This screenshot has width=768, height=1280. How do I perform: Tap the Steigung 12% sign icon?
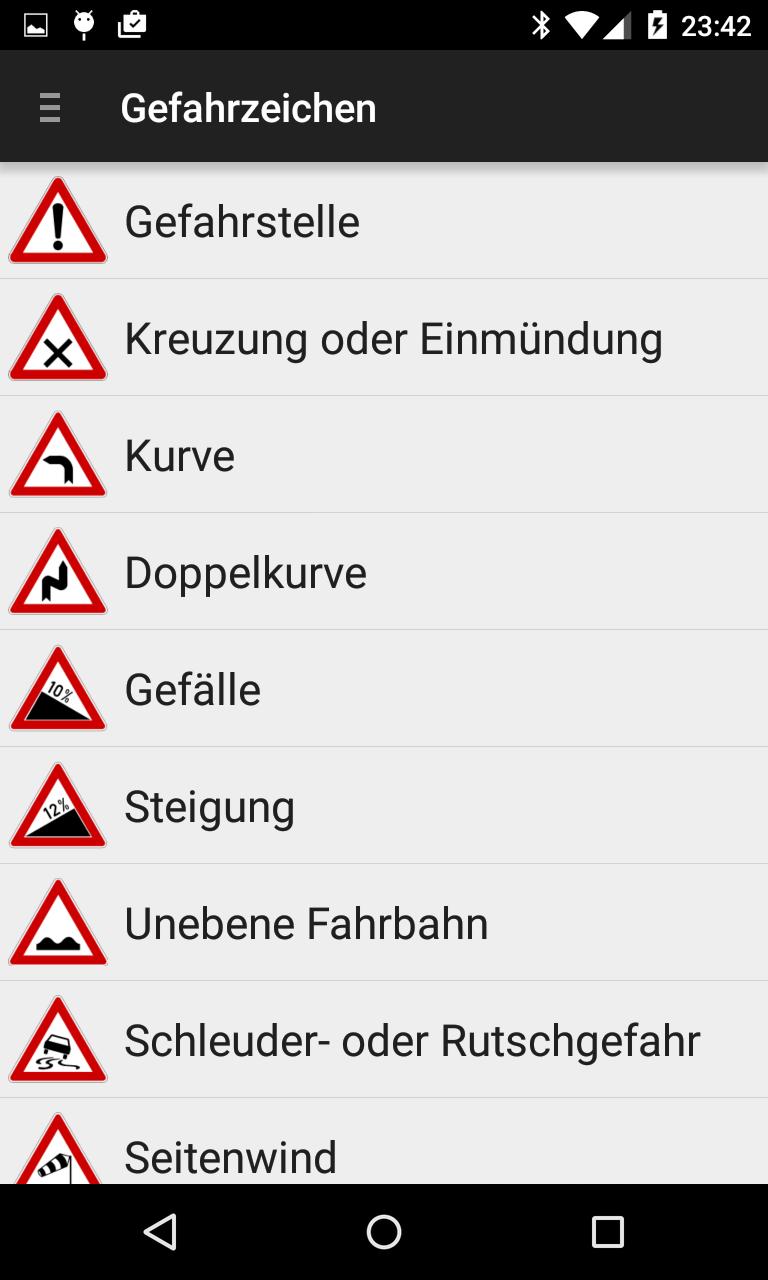point(57,805)
